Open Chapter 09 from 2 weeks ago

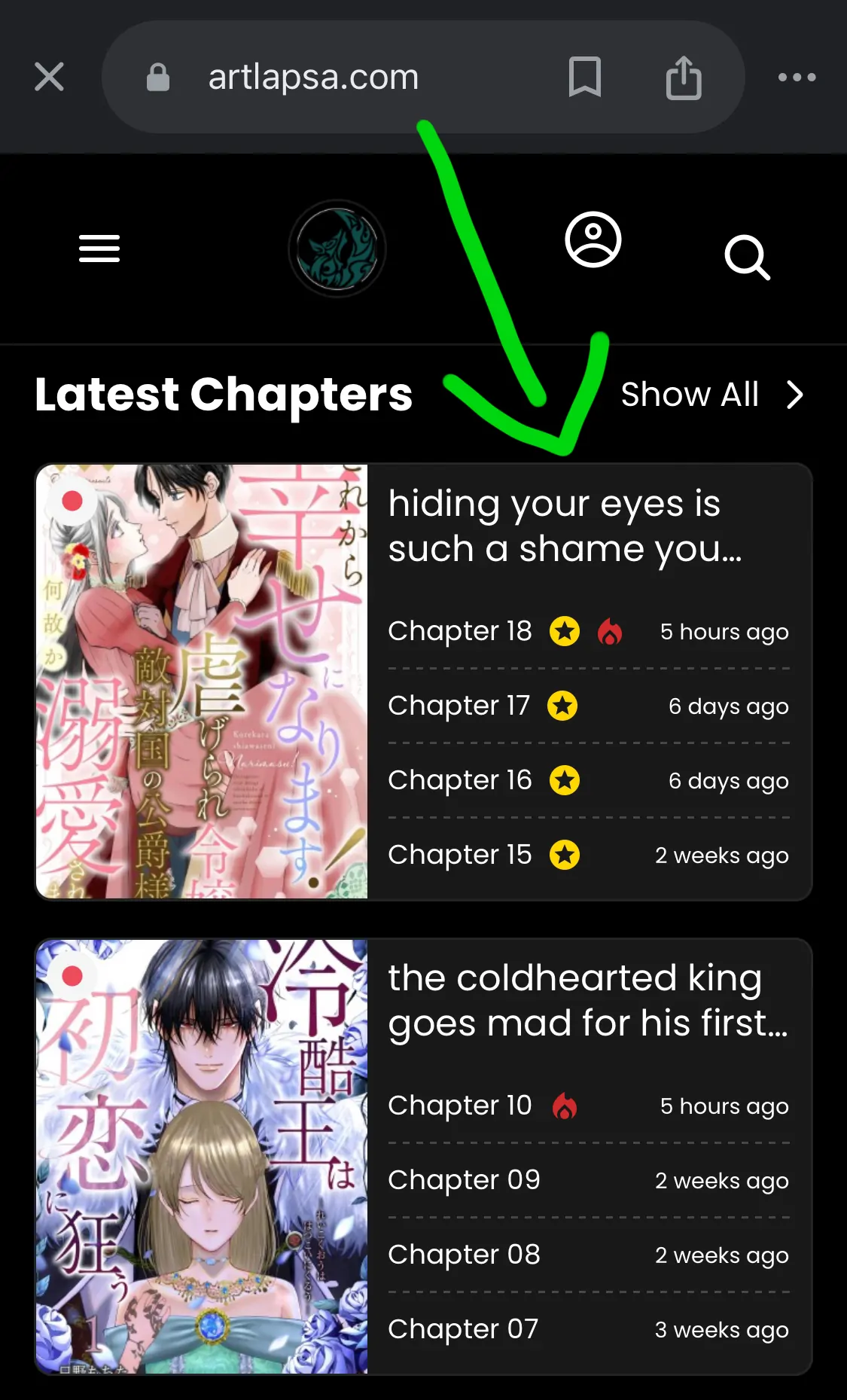tap(464, 1180)
